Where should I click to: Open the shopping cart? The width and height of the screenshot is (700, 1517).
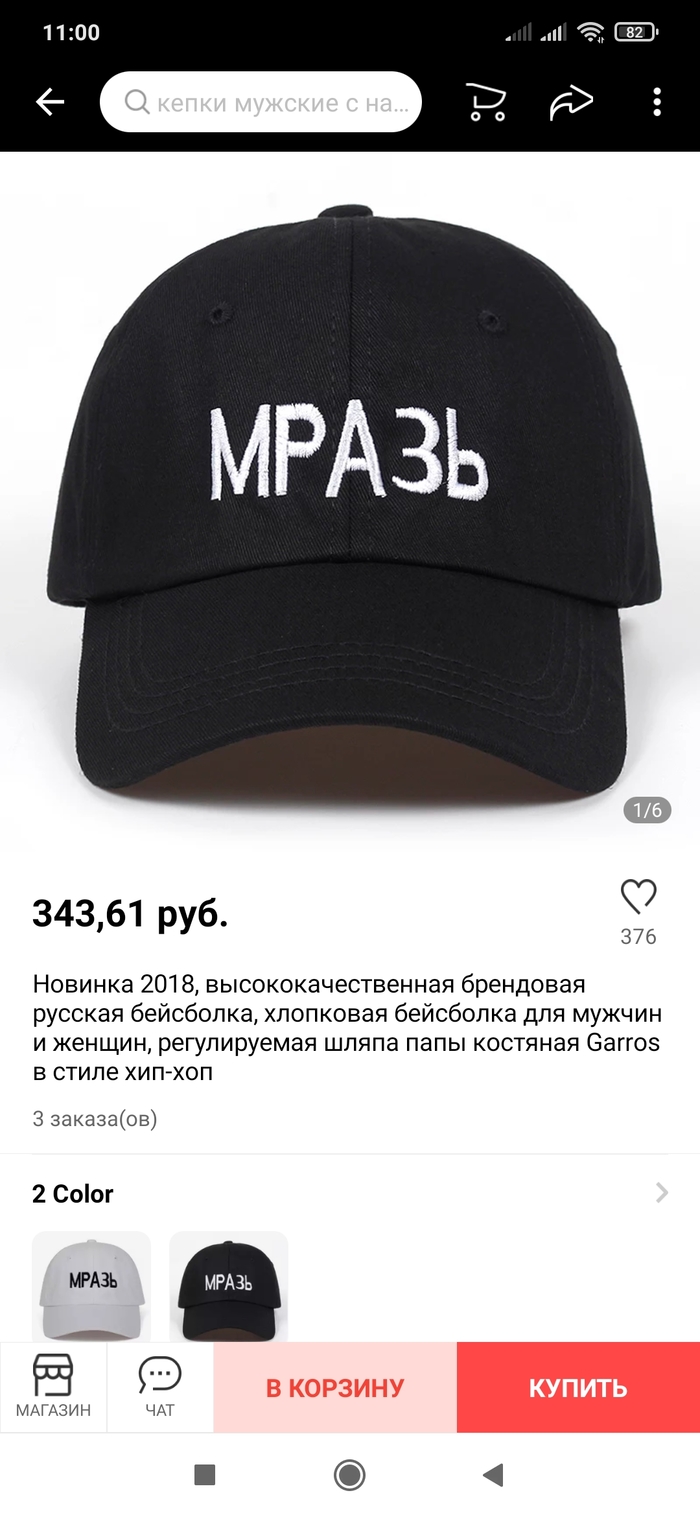486,102
